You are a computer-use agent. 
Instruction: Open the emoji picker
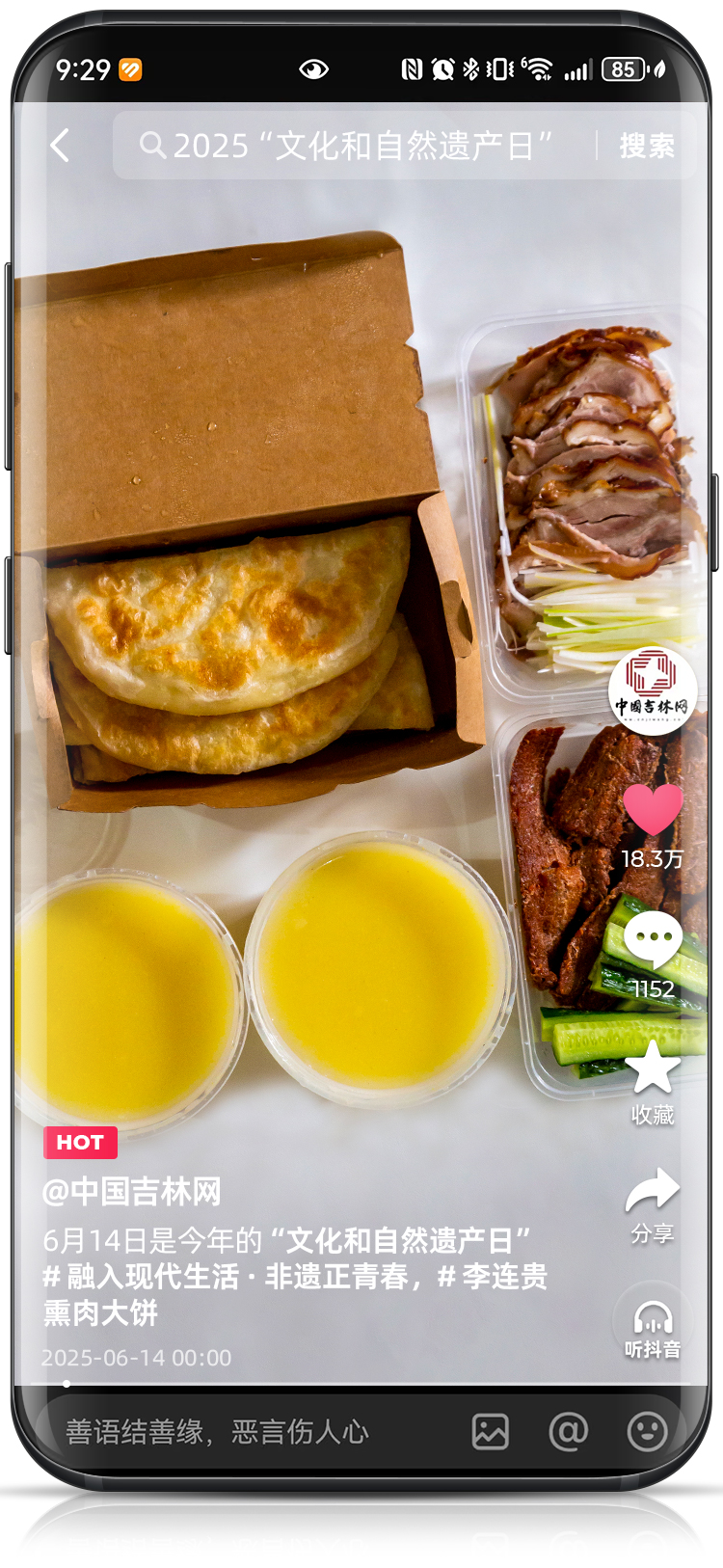(x=647, y=1432)
